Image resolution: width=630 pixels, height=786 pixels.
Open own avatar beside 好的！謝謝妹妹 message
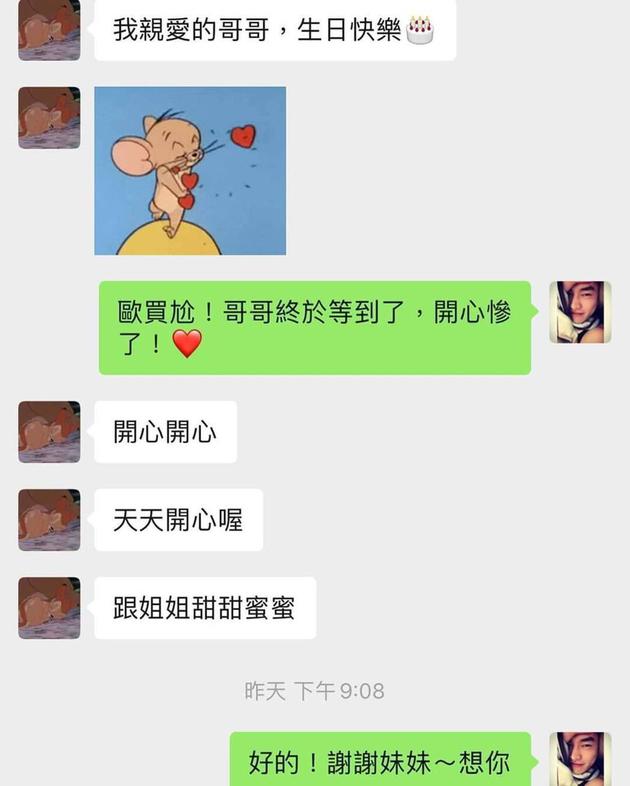tap(580, 760)
